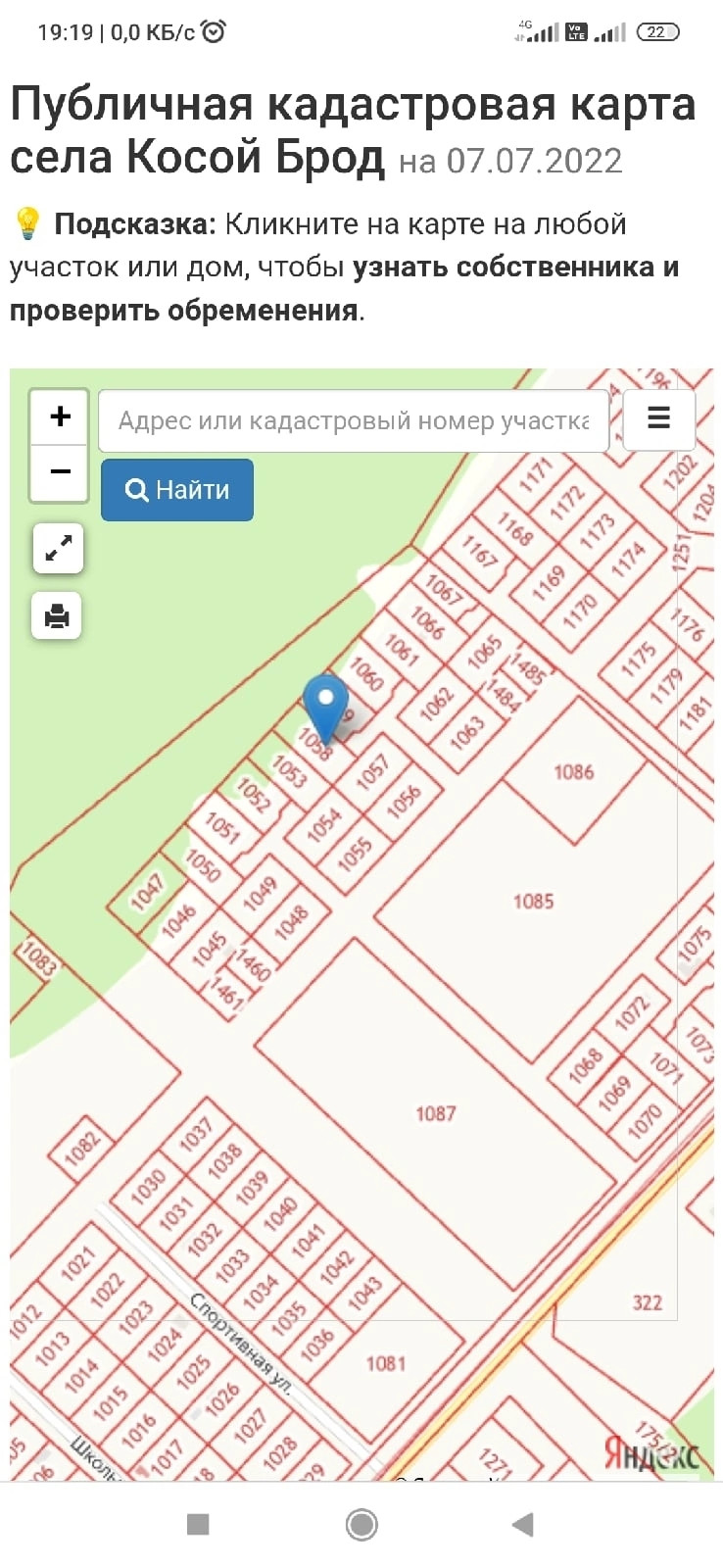Open the hamburger layers menu on map

click(x=658, y=418)
